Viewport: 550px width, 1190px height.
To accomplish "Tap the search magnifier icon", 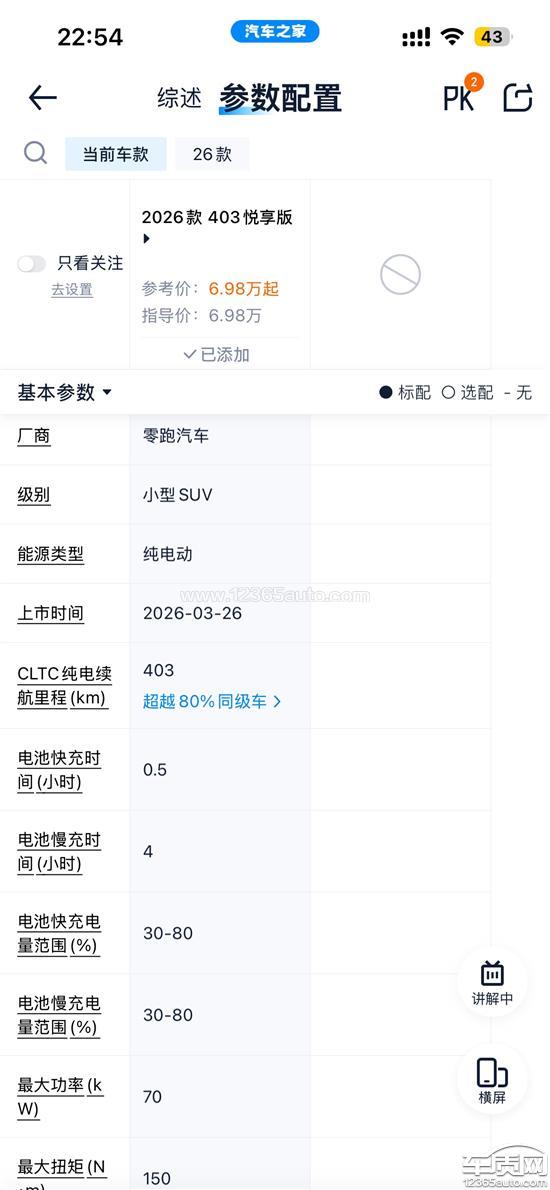I will point(35,153).
